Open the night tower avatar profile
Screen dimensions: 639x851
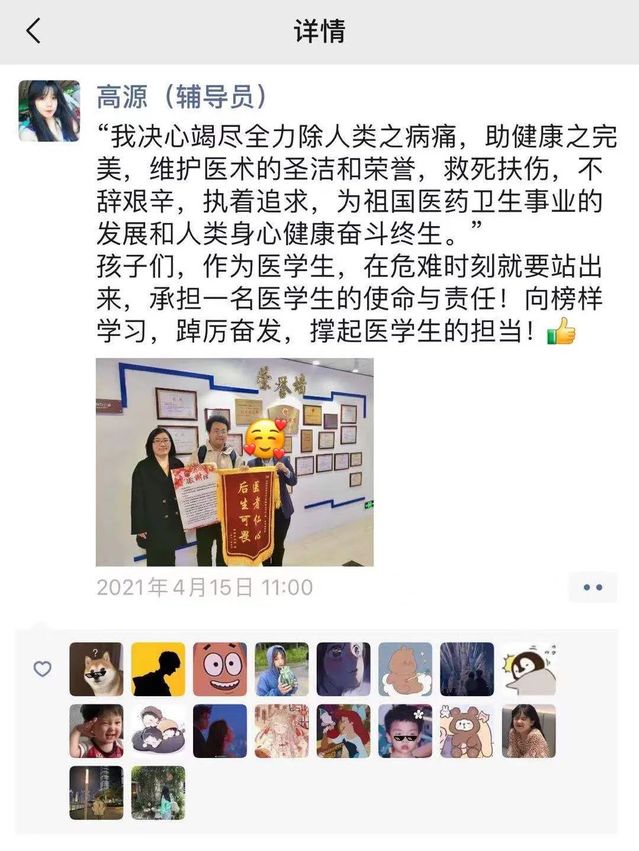(96, 793)
